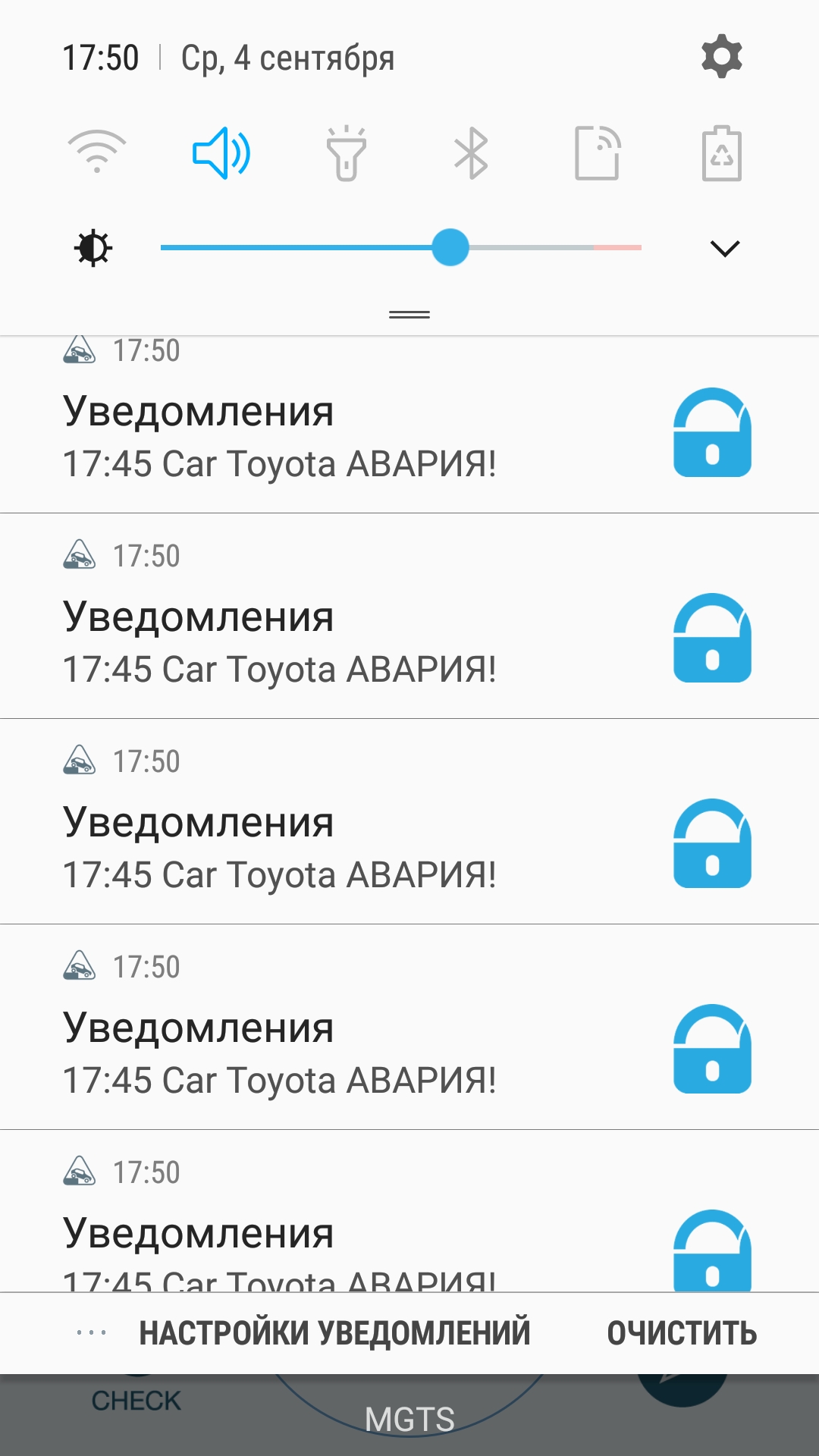Enable Bluetooth
This screenshot has height=1456, width=819.
(471, 153)
